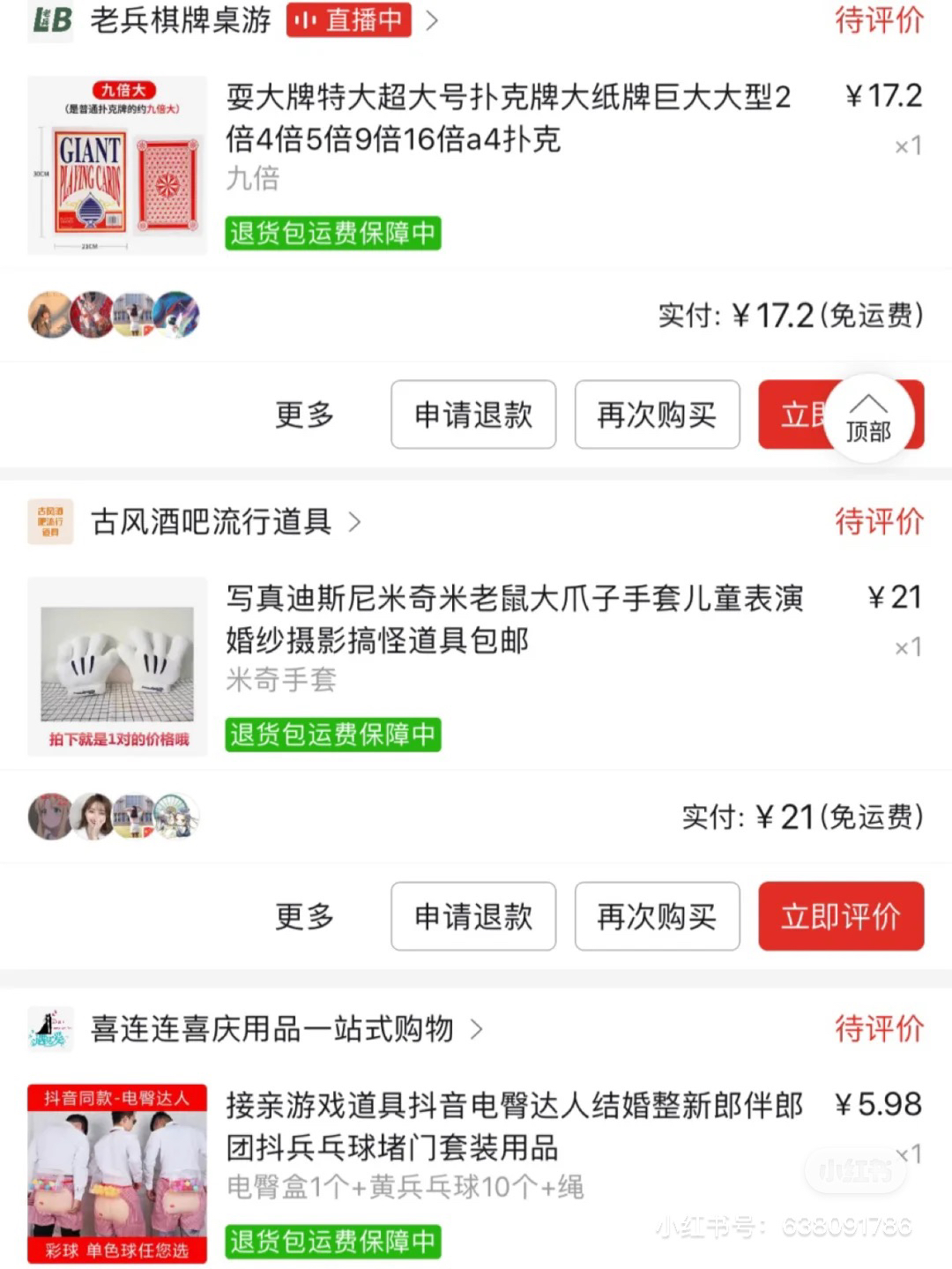The image size is (952, 1269).
Task: Tap 更多 under the playing cards order
Action: coord(304,414)
